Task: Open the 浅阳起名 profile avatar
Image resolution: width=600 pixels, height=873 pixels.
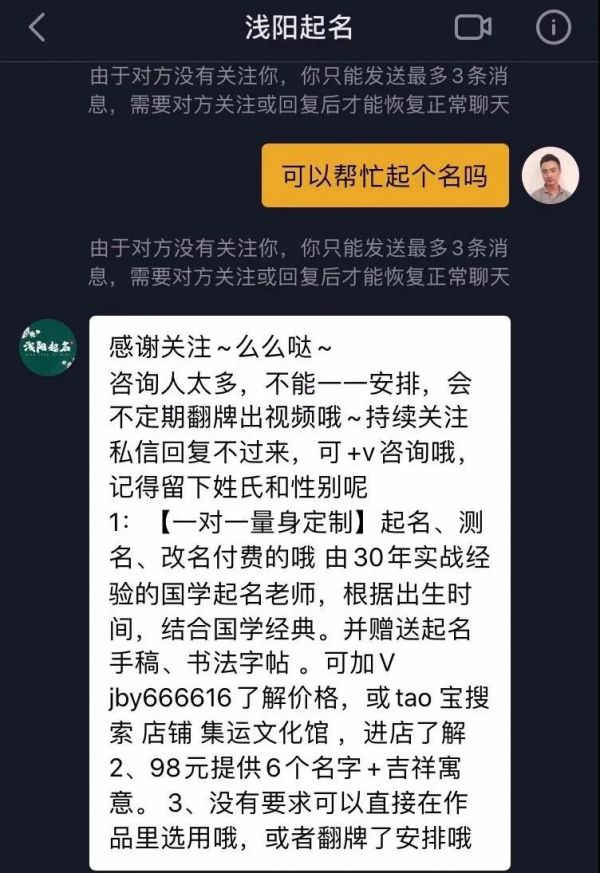Action: (48, 347)
